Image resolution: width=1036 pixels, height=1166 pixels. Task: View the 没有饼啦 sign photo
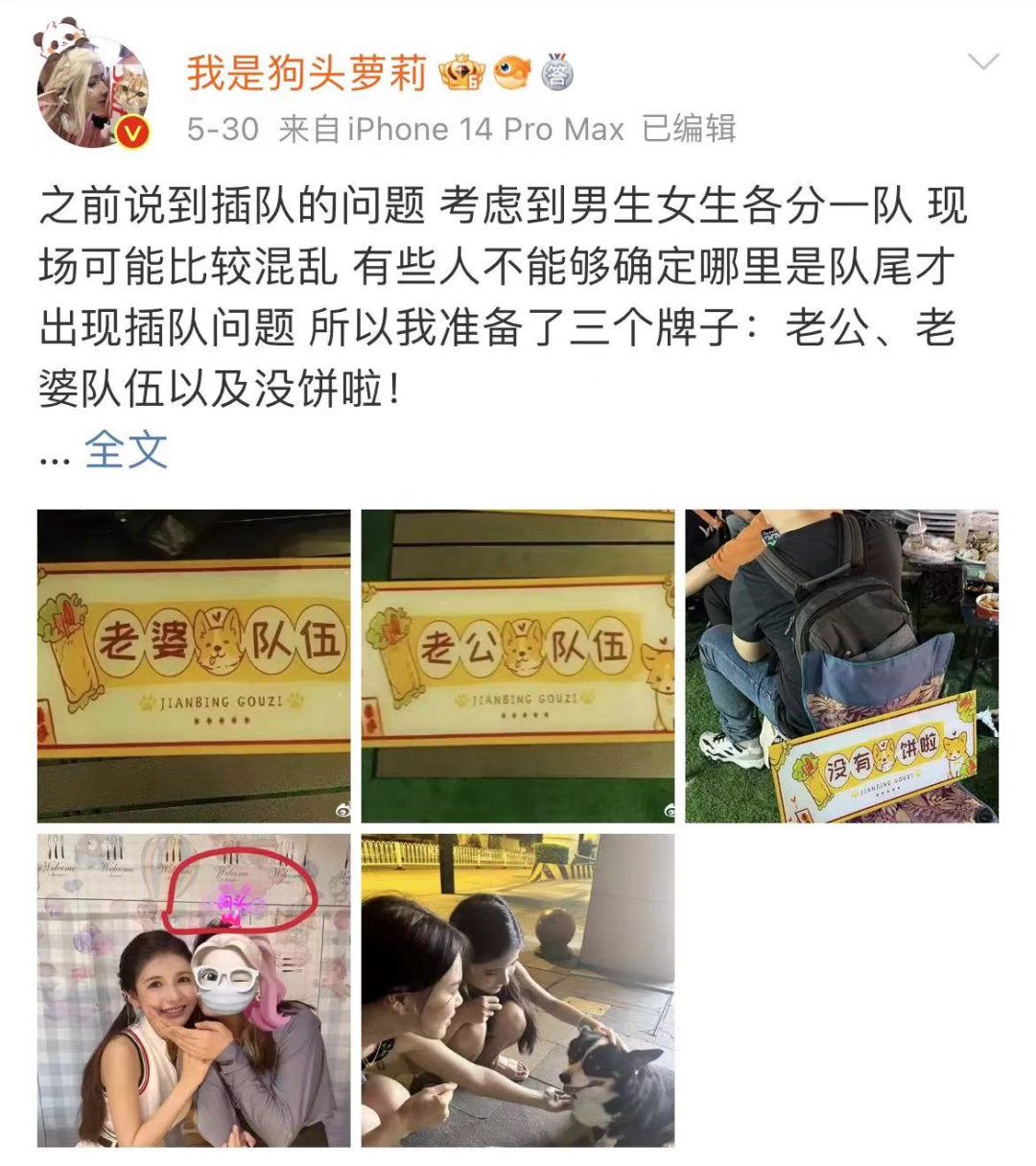(841, 666)
